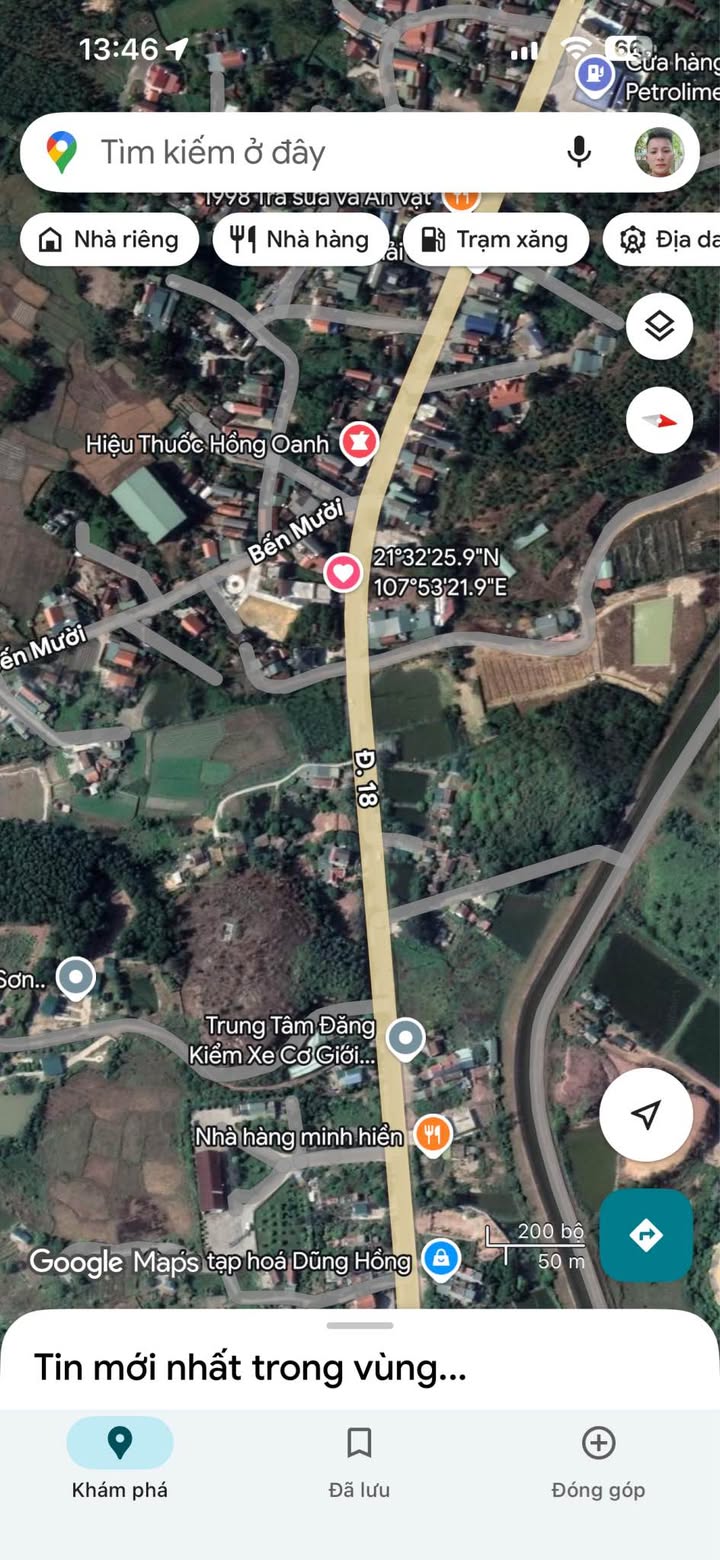Reset map orientation with the compass
The image size is (720, 1560).
click(x=659, y=420)
